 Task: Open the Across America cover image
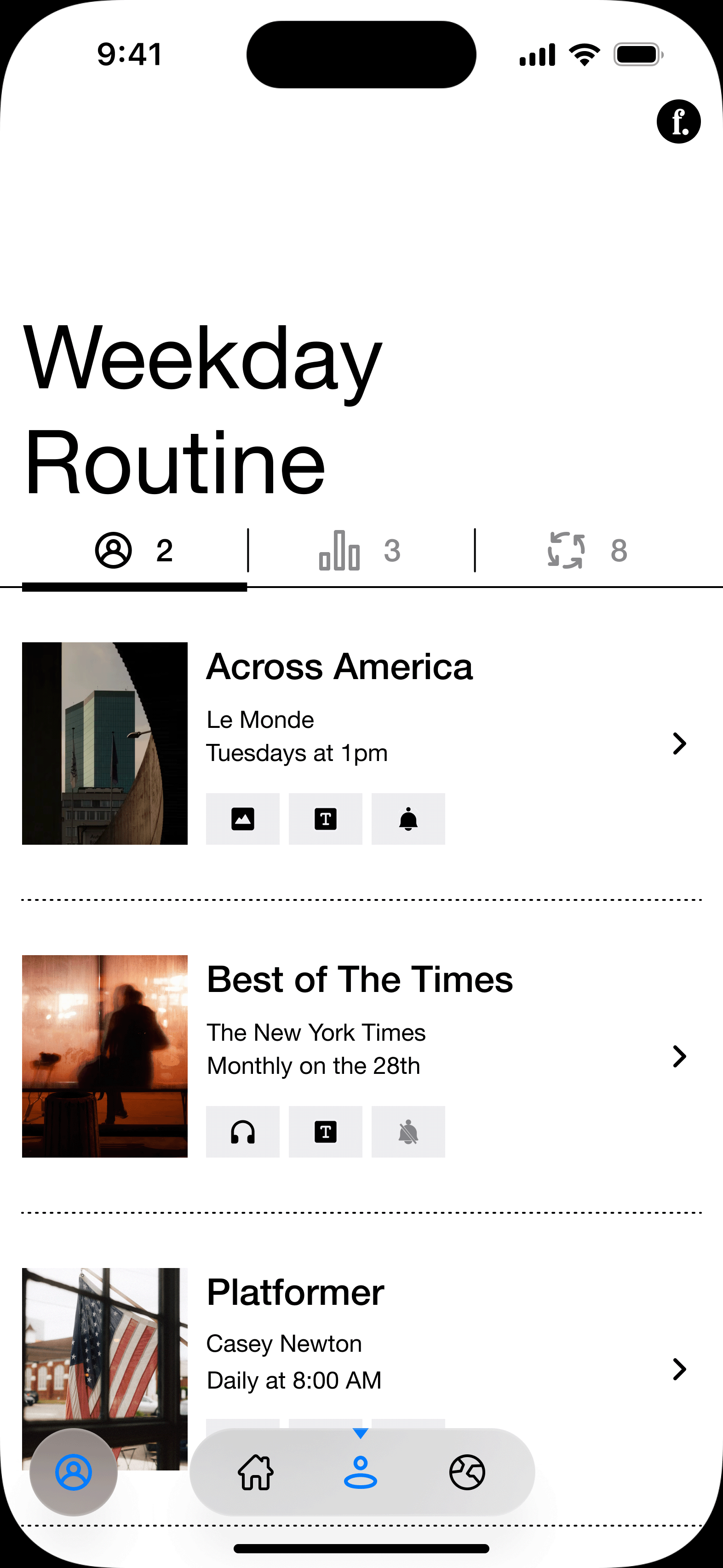point(105,743)
